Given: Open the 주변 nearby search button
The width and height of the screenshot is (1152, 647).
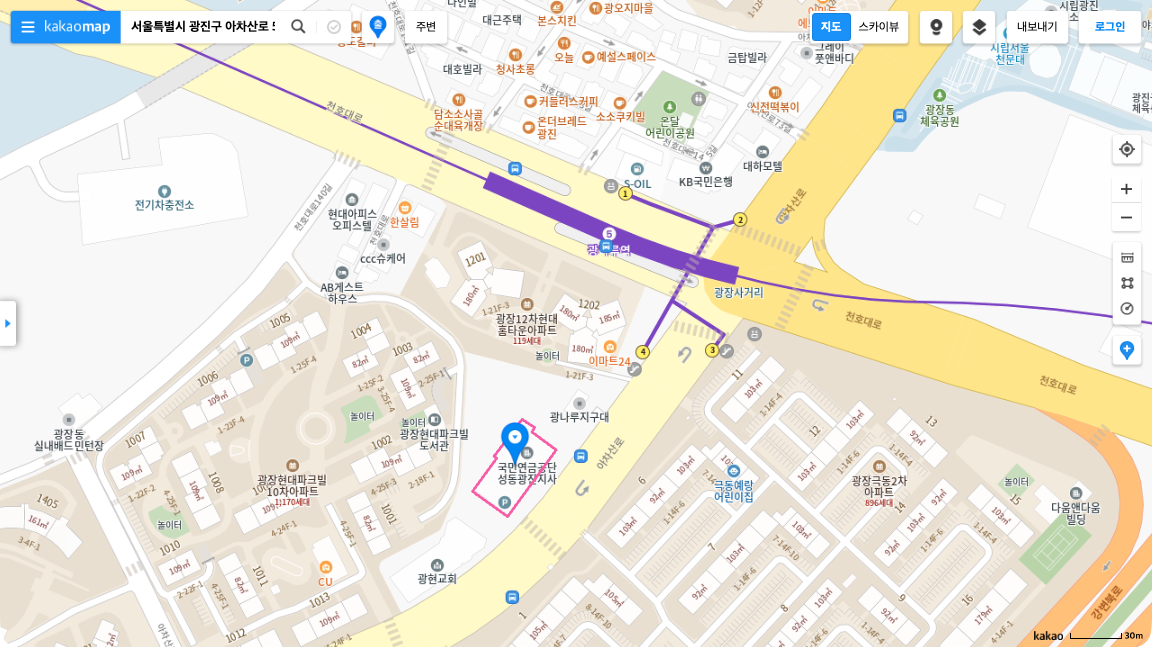Looking at the screenshot, I should click(426, 27).
